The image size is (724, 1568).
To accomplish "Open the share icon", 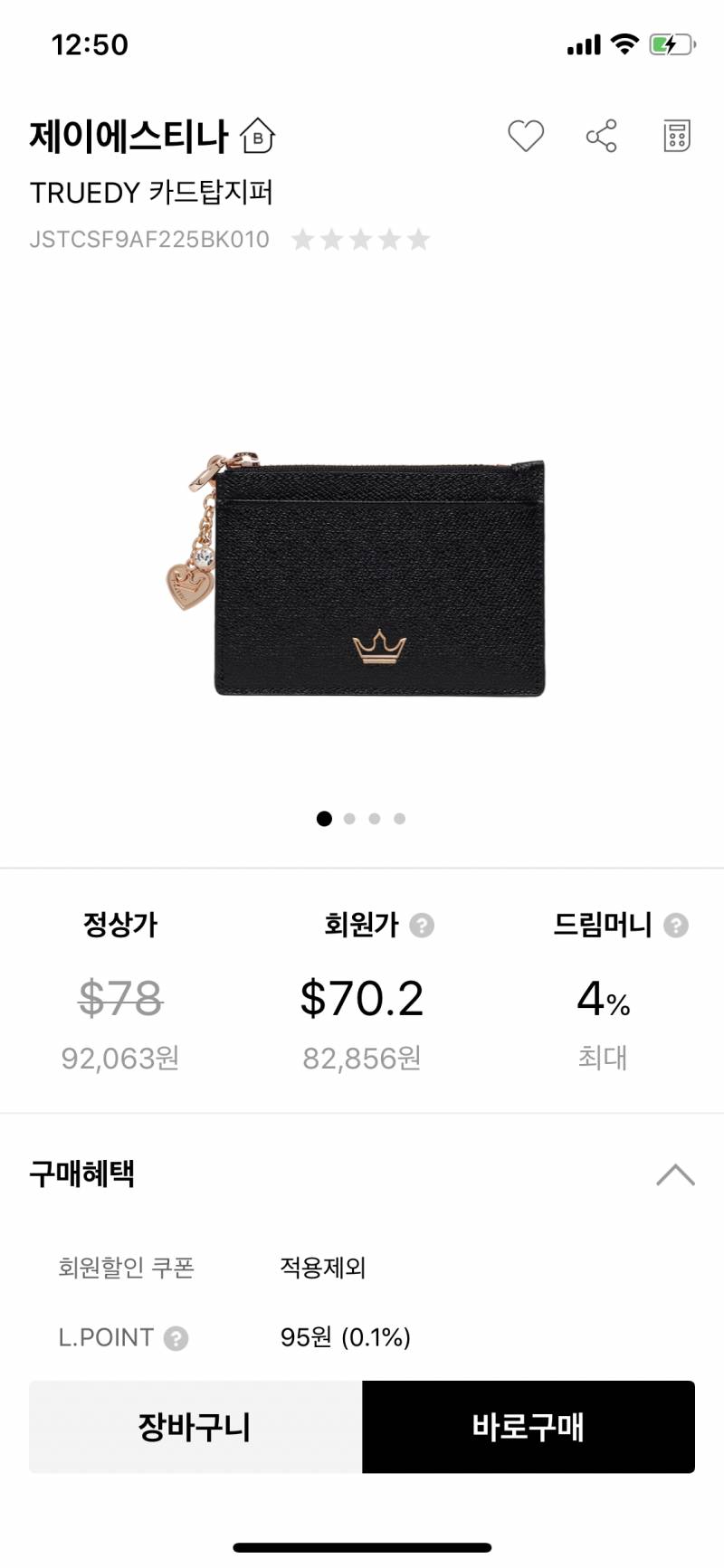I will coord(600,136).
